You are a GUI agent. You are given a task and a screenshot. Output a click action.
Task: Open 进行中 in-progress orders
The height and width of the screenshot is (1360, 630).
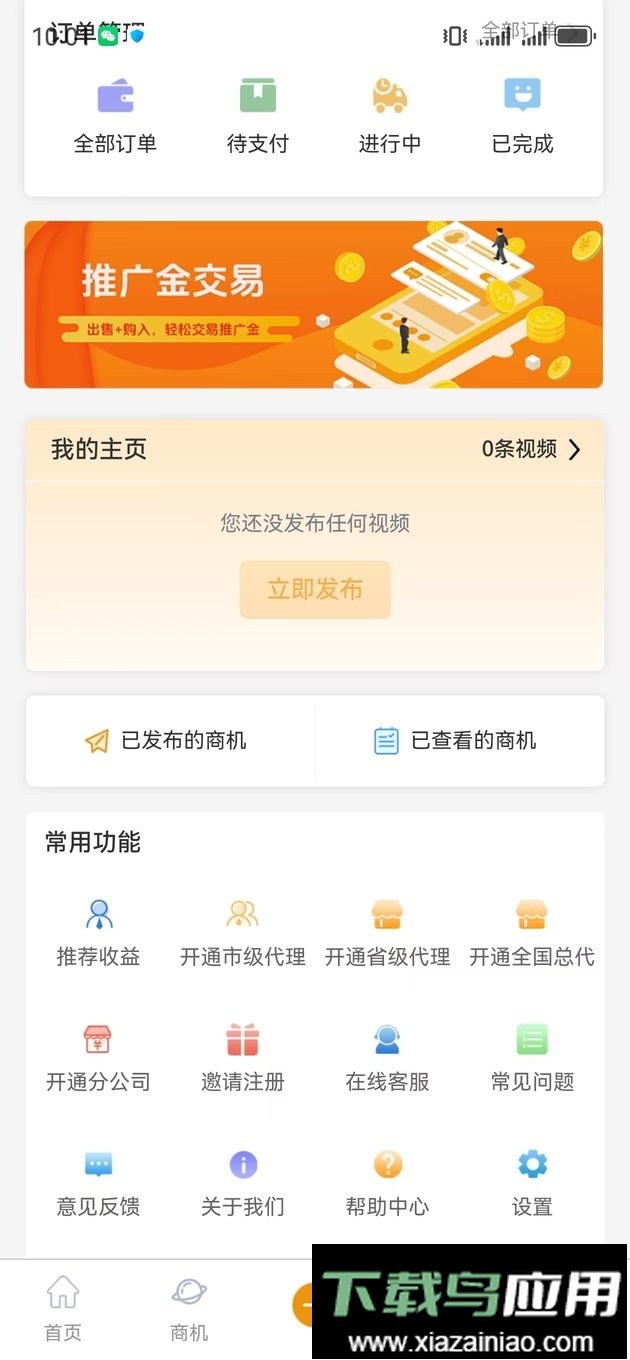pos(390,116)
